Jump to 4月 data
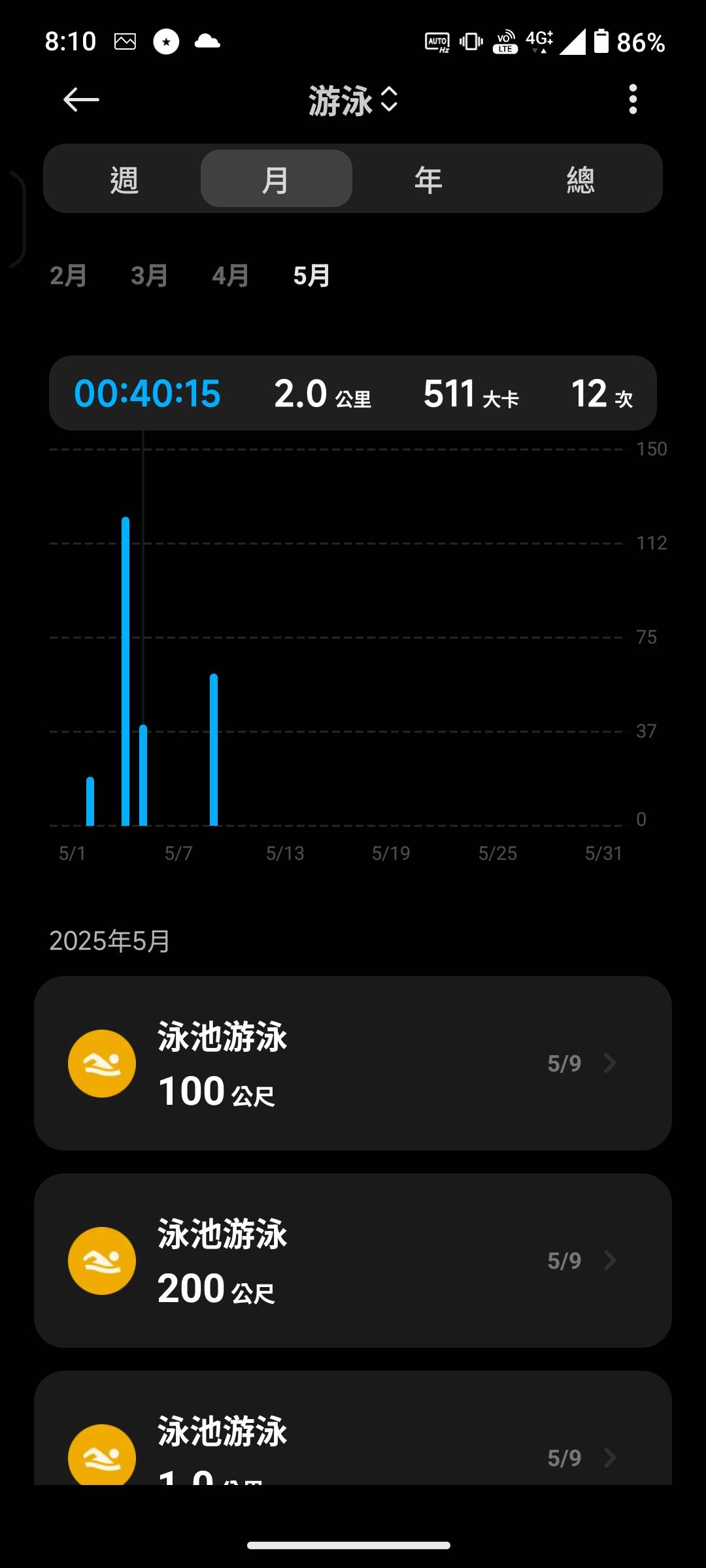Viewport: 706px width, 1568px height. tap(231, 276)
